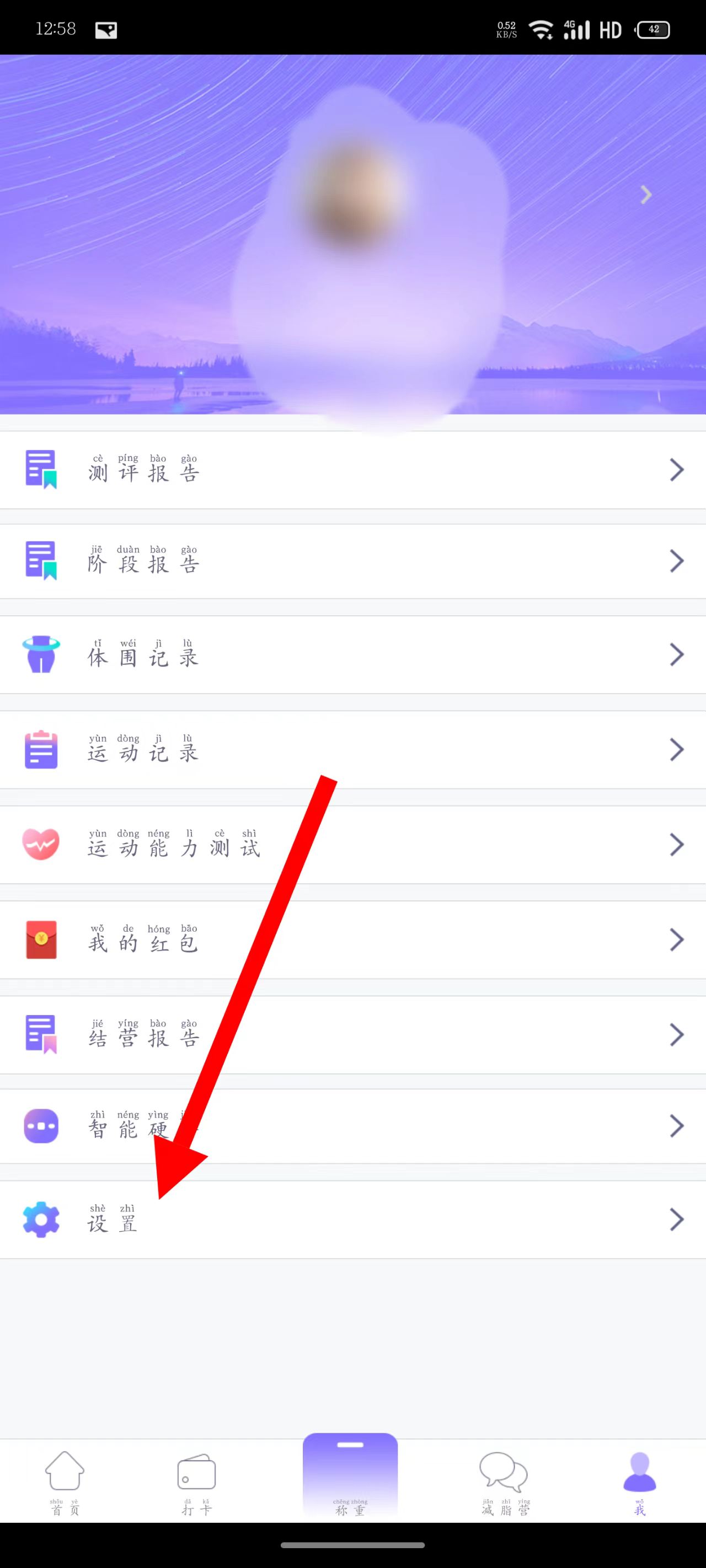
Task: Open profile details via header chevron
Action: pyautogui.click(x=646, y=195)
